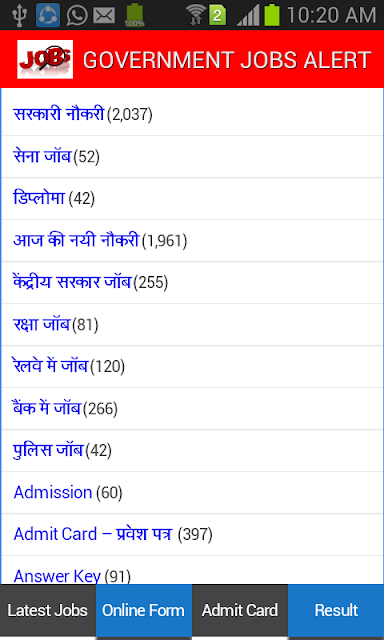Open the Answer Key category
The width and height of the screenshot is (384, 640).
[57, 576]
